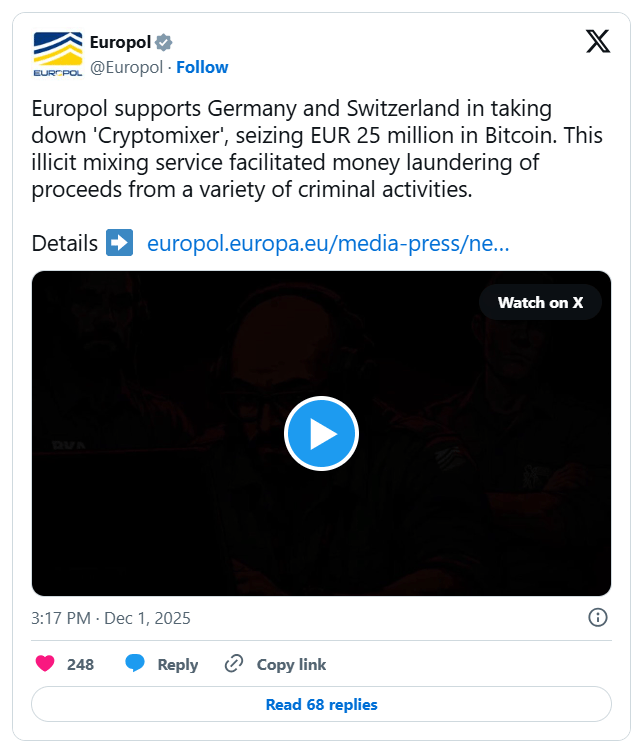The image size is (642, 754).
Task: Reply to the Europol tweet
Action: (x=162, y=664)
